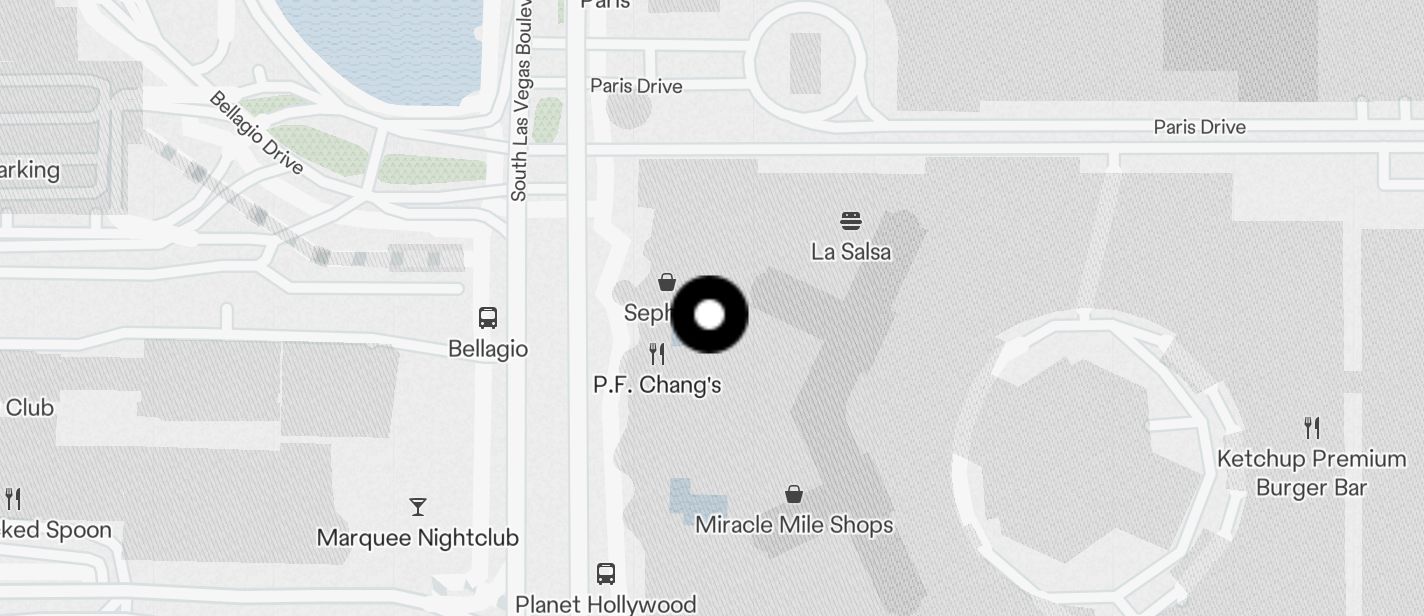1424x616 pixels.
Task: Open the Ketchup Premium Burger Bar marker
Action: pyautogui.click(x=1312, y=428)
